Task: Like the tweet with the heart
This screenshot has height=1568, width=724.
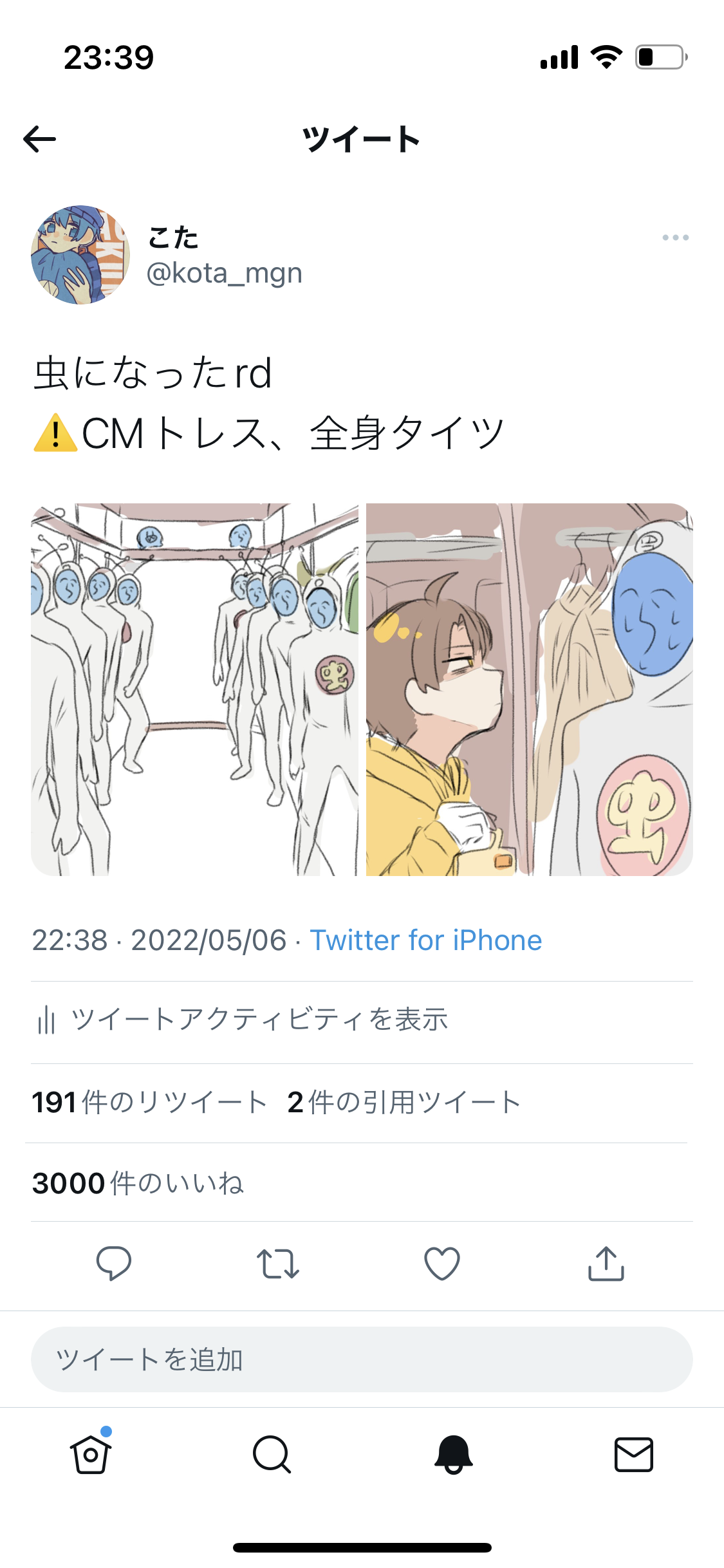Action: point(442,1263)
